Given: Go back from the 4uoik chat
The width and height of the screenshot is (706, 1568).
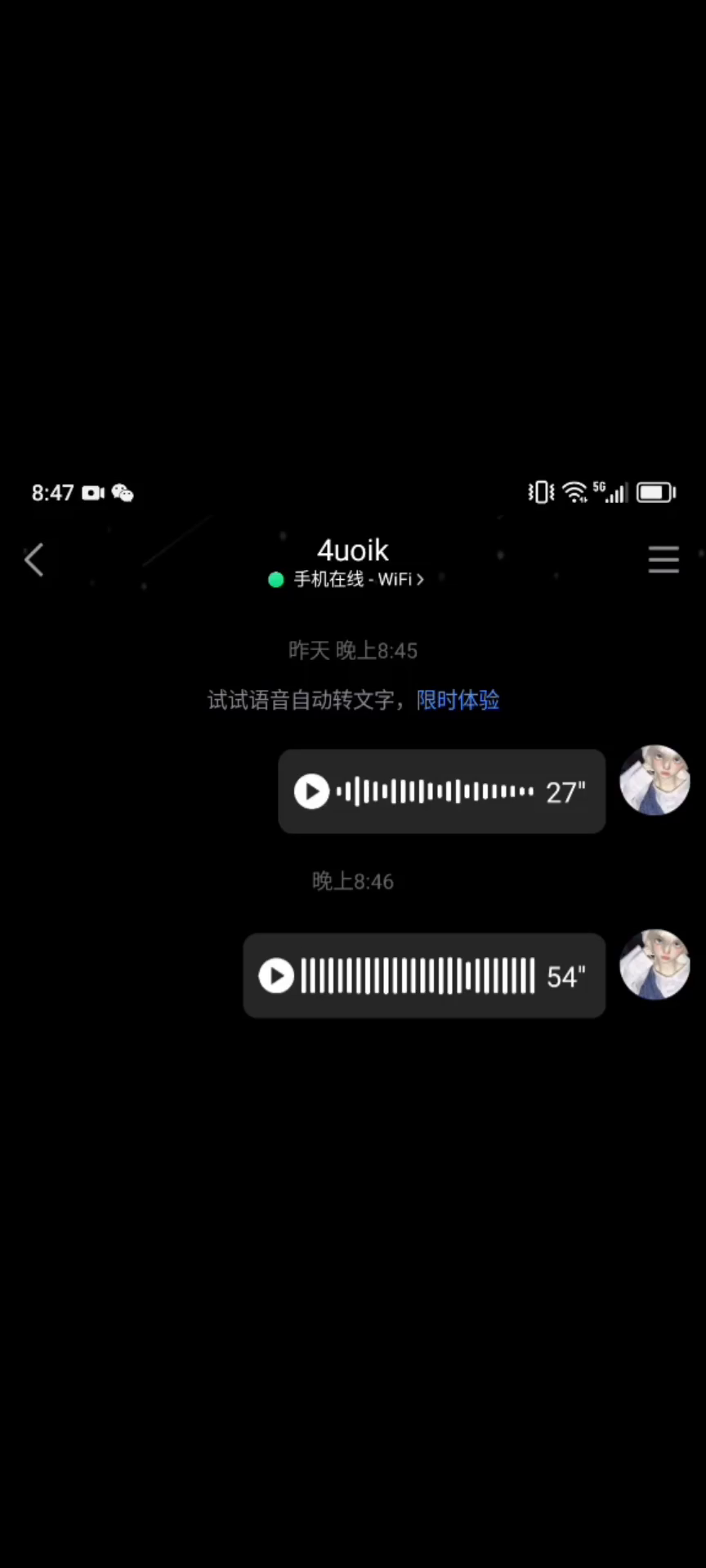Looking at the screenshot, I should pos(34,560).
